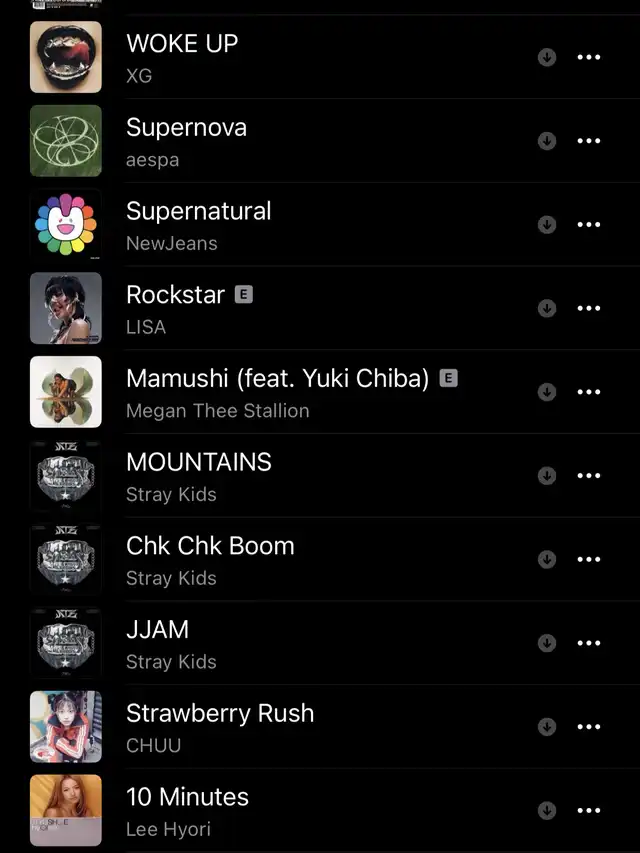Play Strawberry Rush by CHUU
The image size is (640, 853).
(220, 727)
